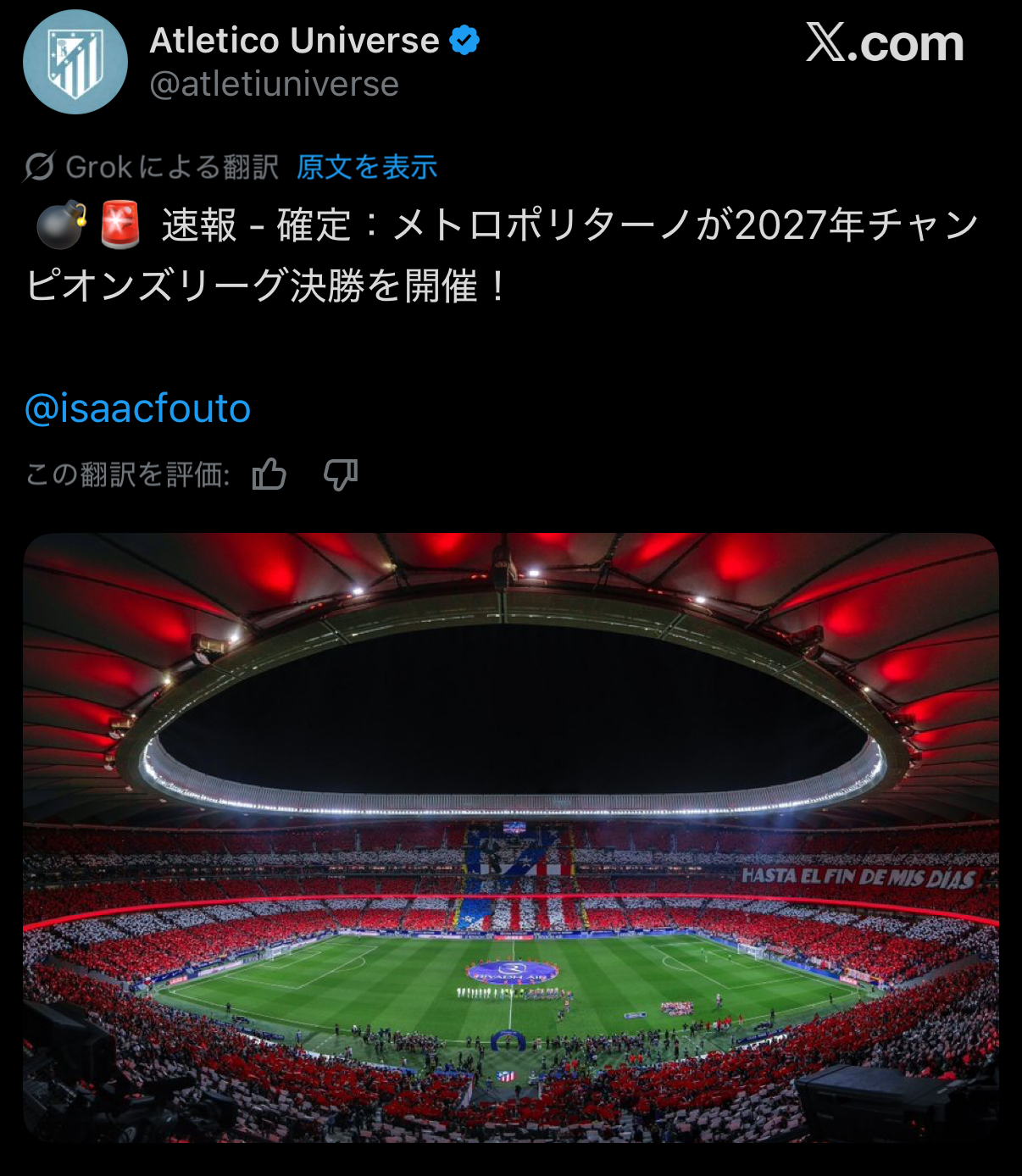Open the stadium photo in the post

pos(511,837)
